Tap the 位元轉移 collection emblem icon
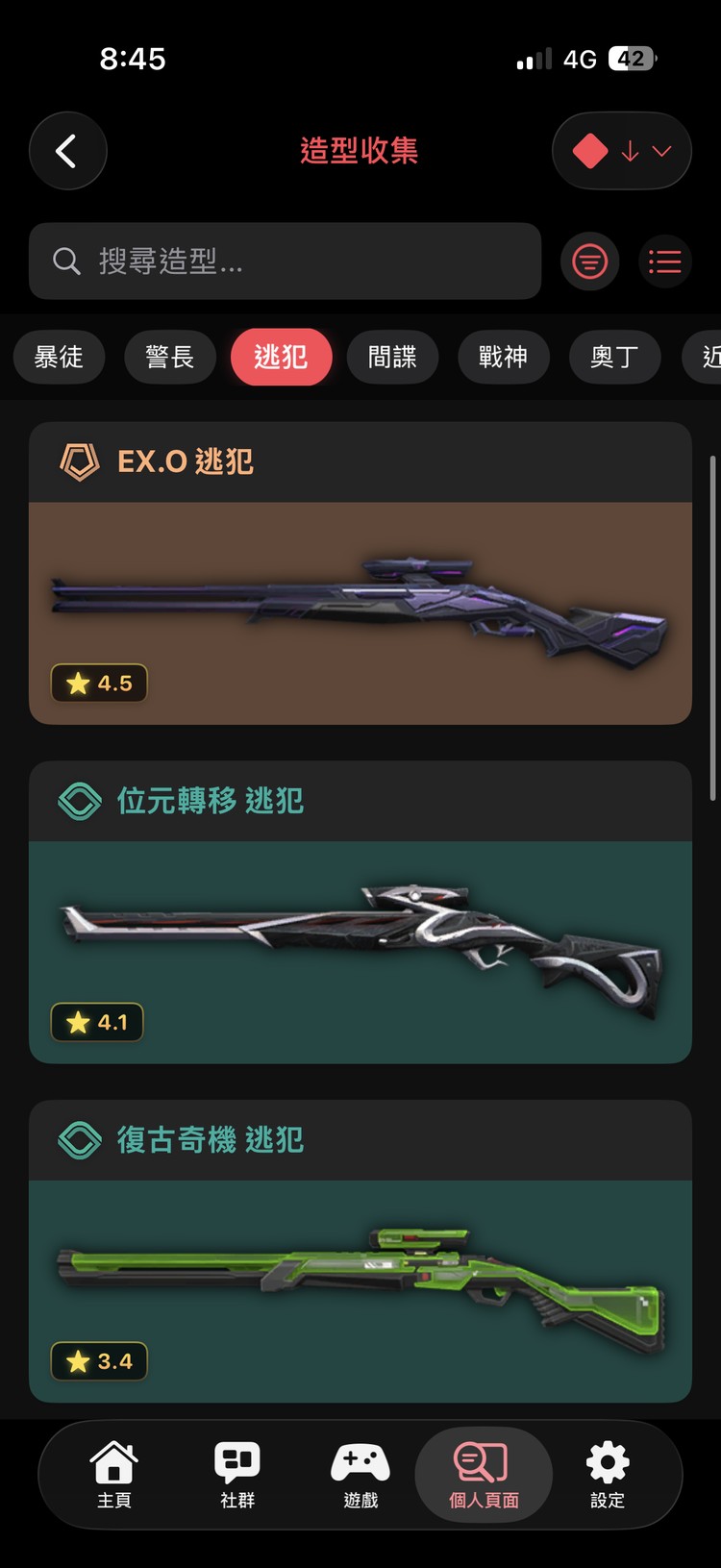This screenshot has width=721, height=1568. coord(80,801)
